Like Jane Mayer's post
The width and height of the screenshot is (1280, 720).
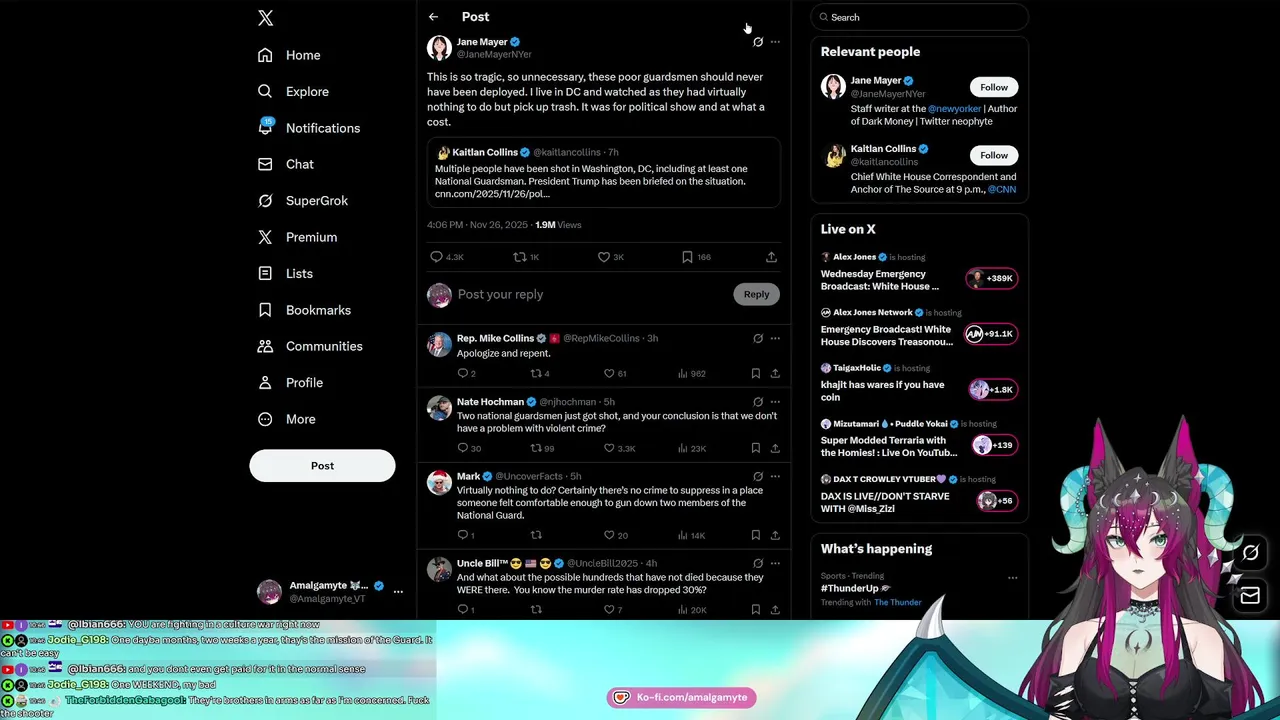pos(604,257)
